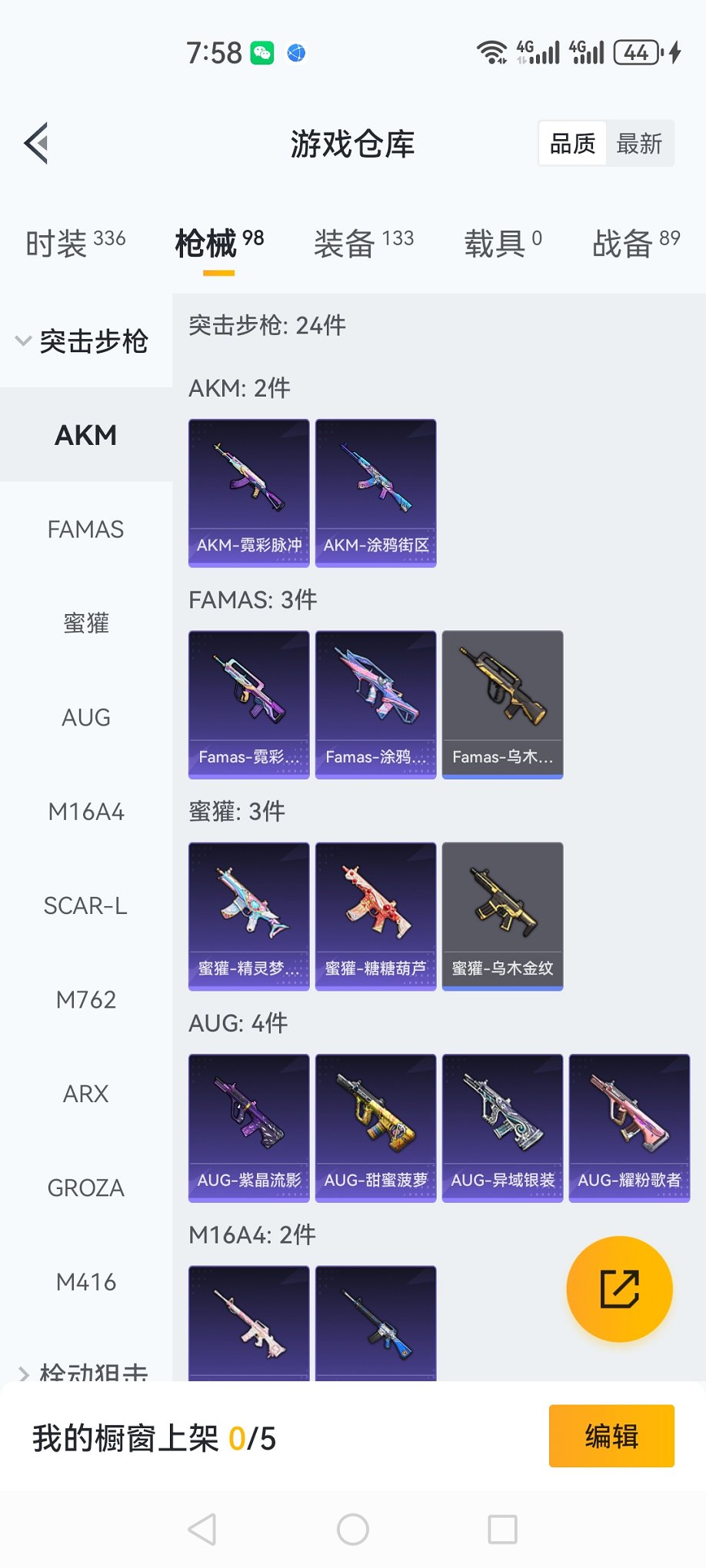The height and width of the screenshot is (1568, 706).
Task: Sort by 品质
Action: [x=573, y=144]
